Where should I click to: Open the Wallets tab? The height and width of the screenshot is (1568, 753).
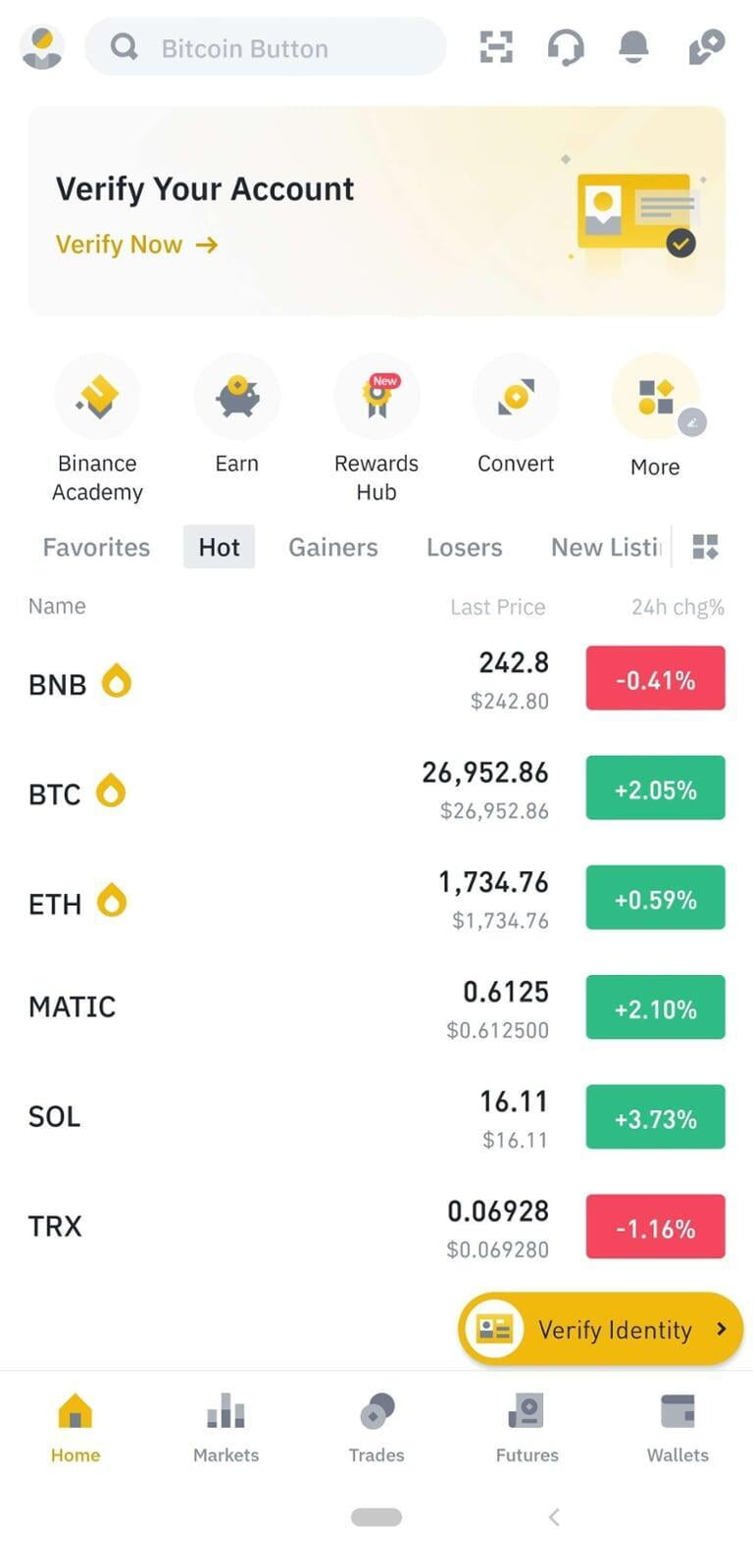click(677, 1427)
